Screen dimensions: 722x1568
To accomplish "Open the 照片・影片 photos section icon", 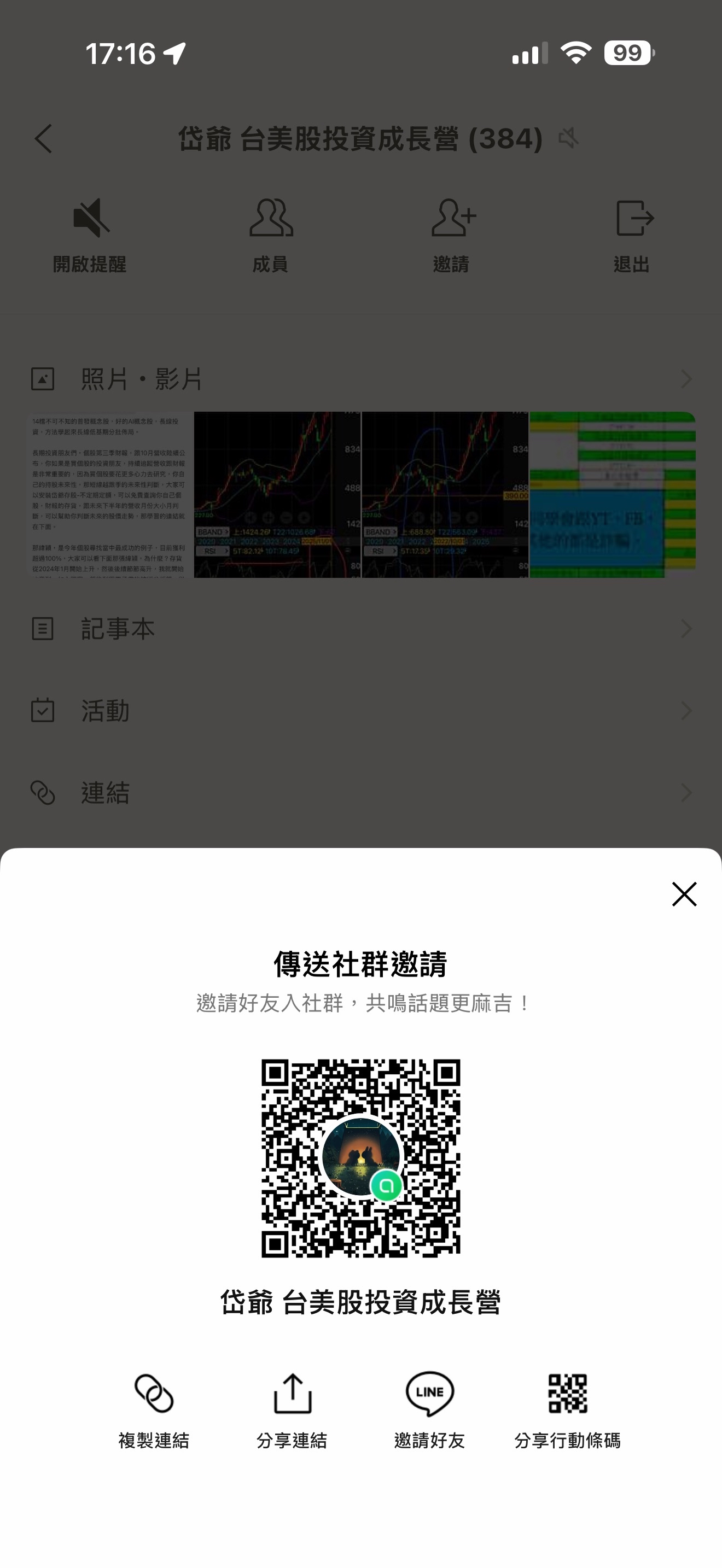I will 43,379.
